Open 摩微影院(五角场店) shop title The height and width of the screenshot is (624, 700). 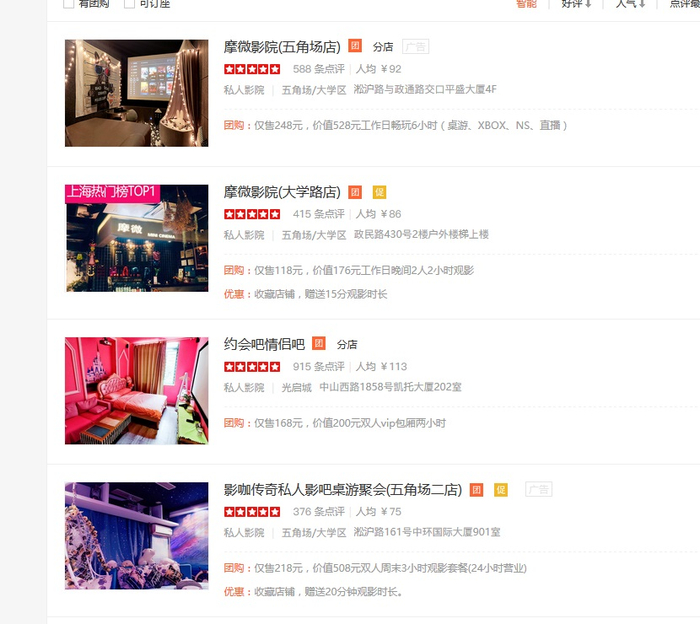(282, 47)
